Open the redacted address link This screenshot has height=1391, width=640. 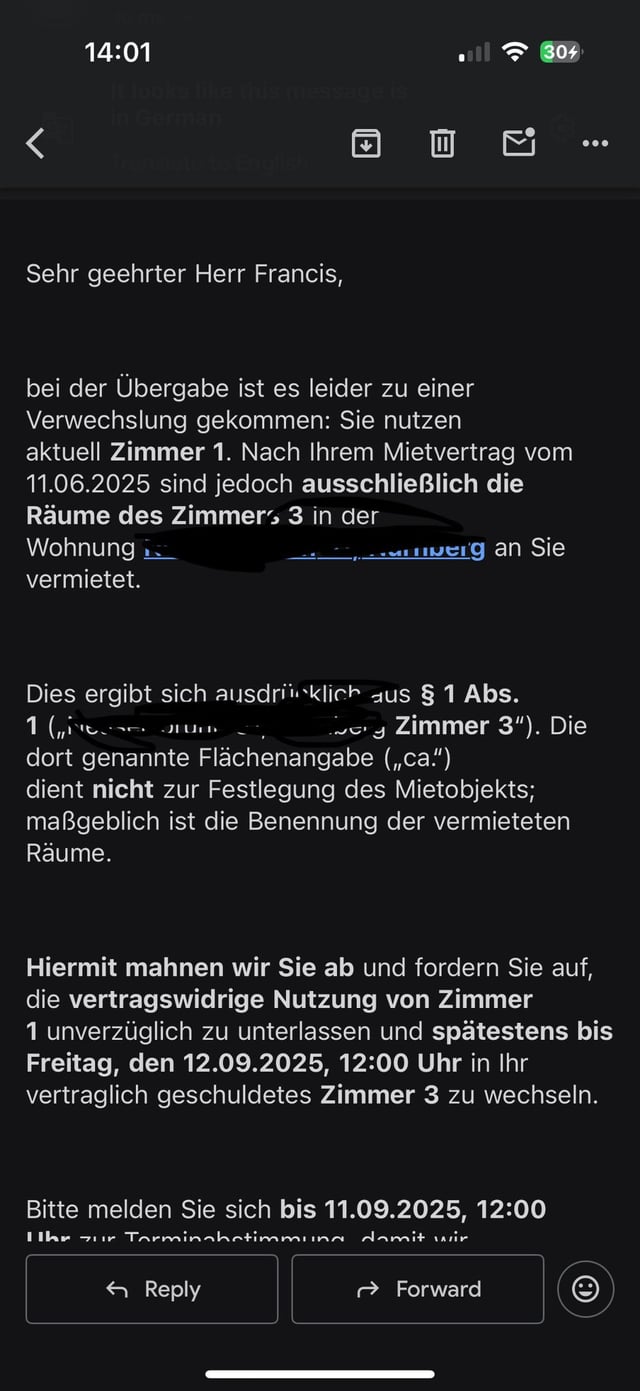314,547
